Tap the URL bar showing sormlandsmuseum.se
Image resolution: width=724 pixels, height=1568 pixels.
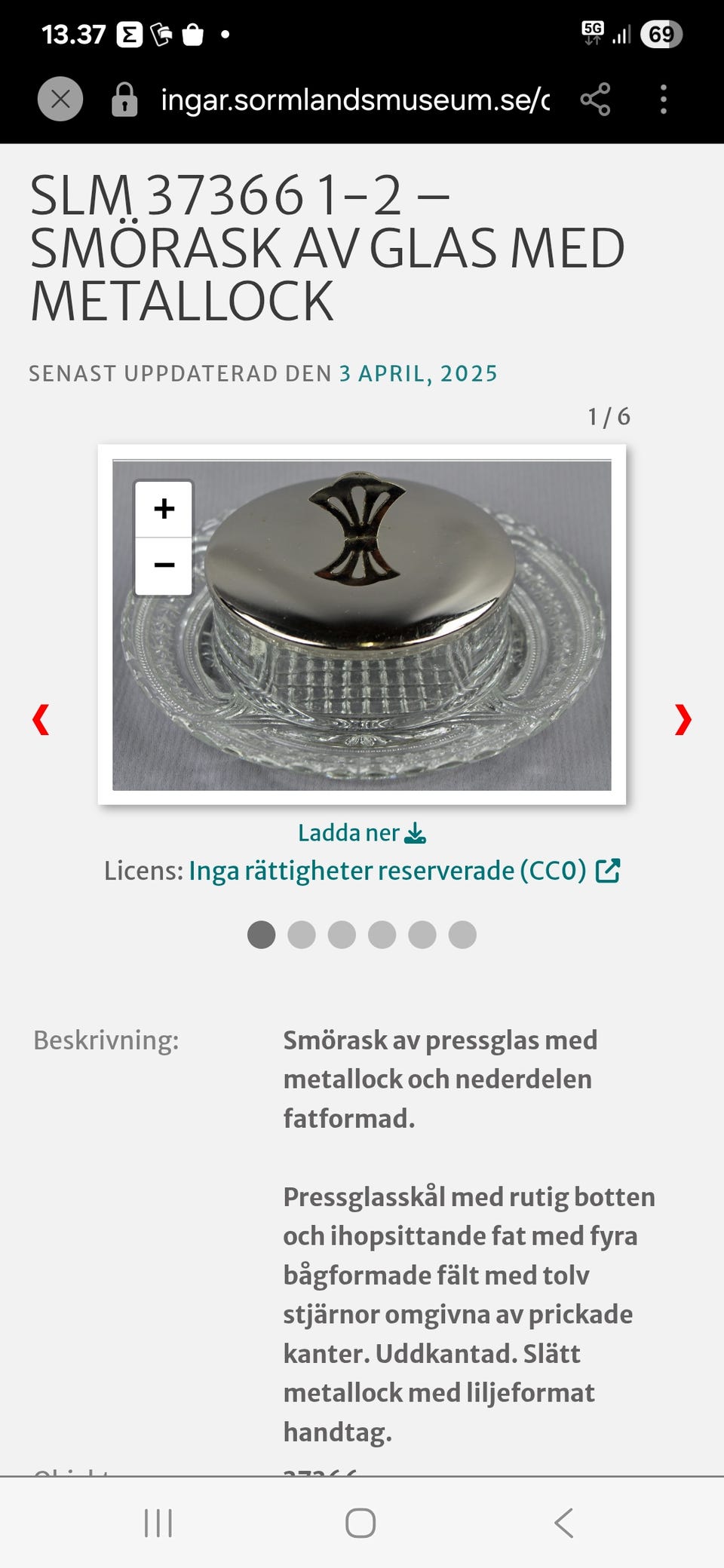point(354,99)
